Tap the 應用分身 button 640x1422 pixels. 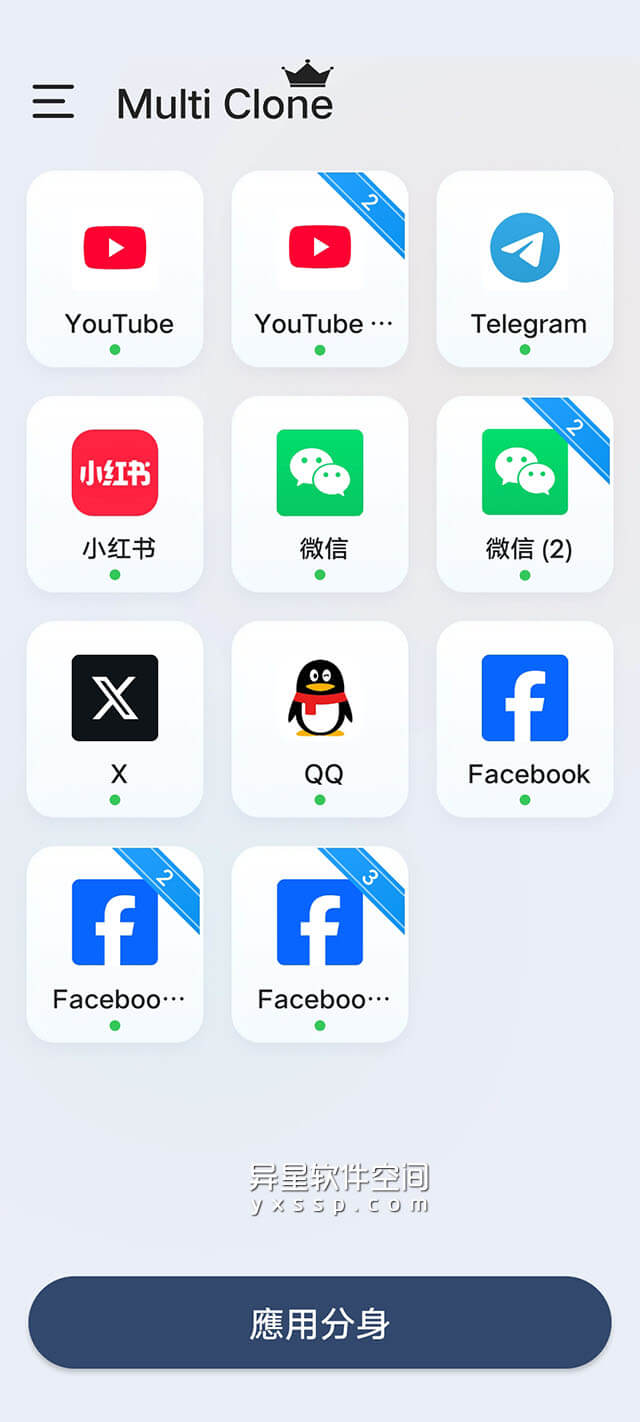click(x=320, y=1322)
